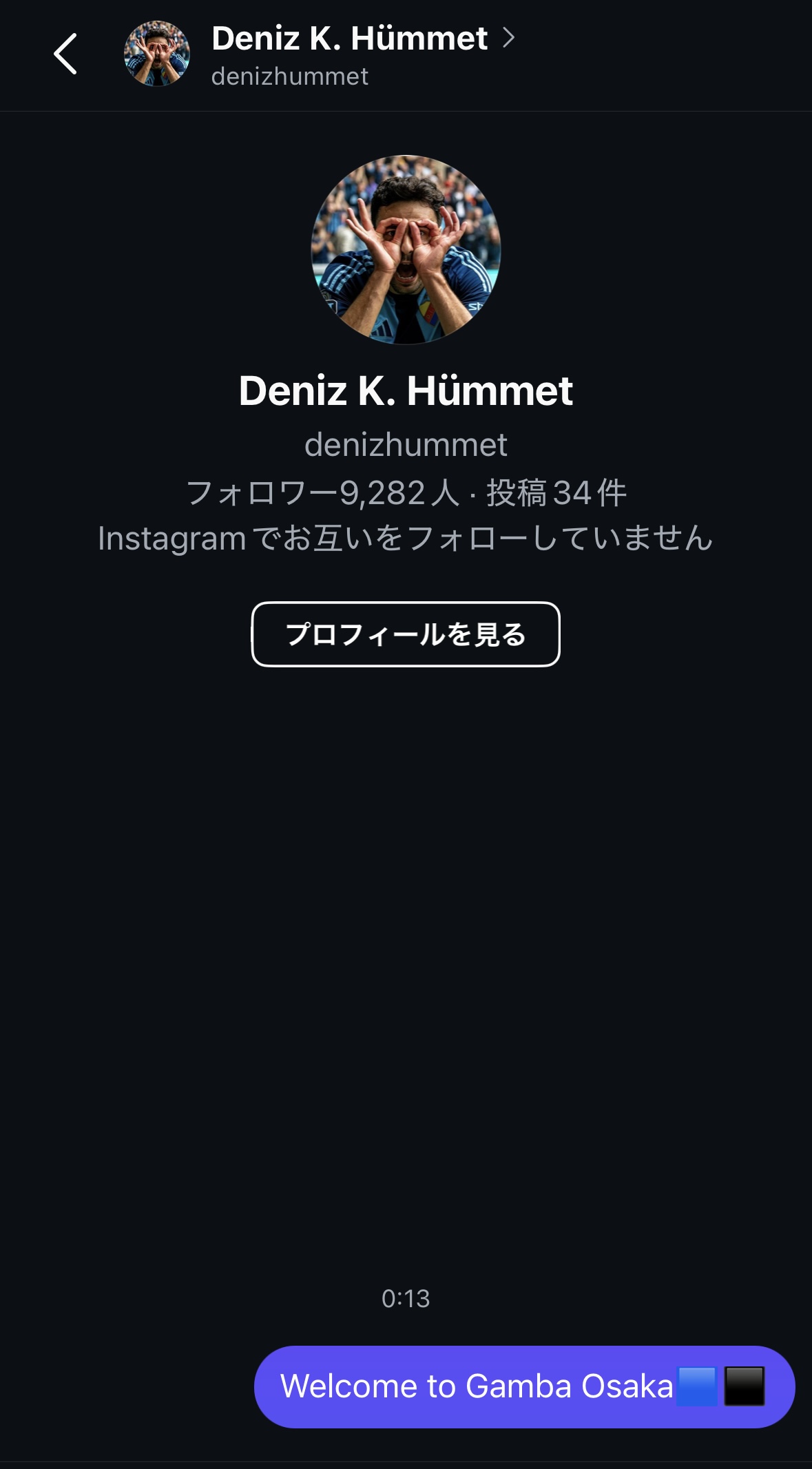Go back using the header arrow
Image resolution: width=812 pixels, height=1469 pixels.
[65, 54]
